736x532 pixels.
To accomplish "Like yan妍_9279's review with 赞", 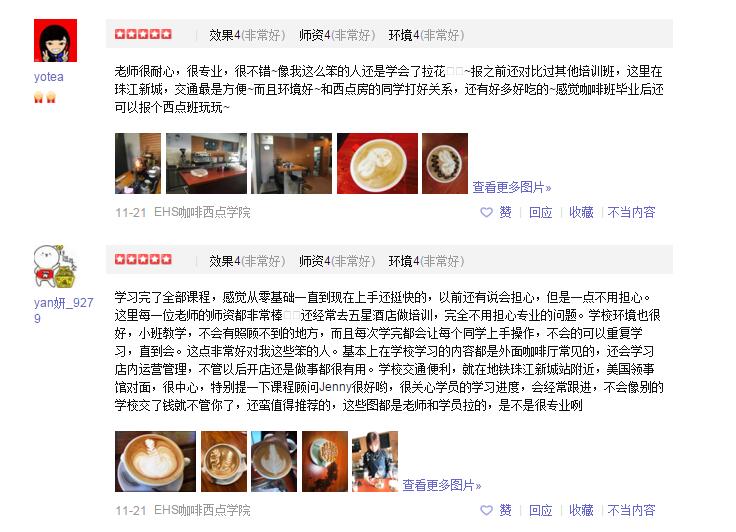I will [498, 510].
